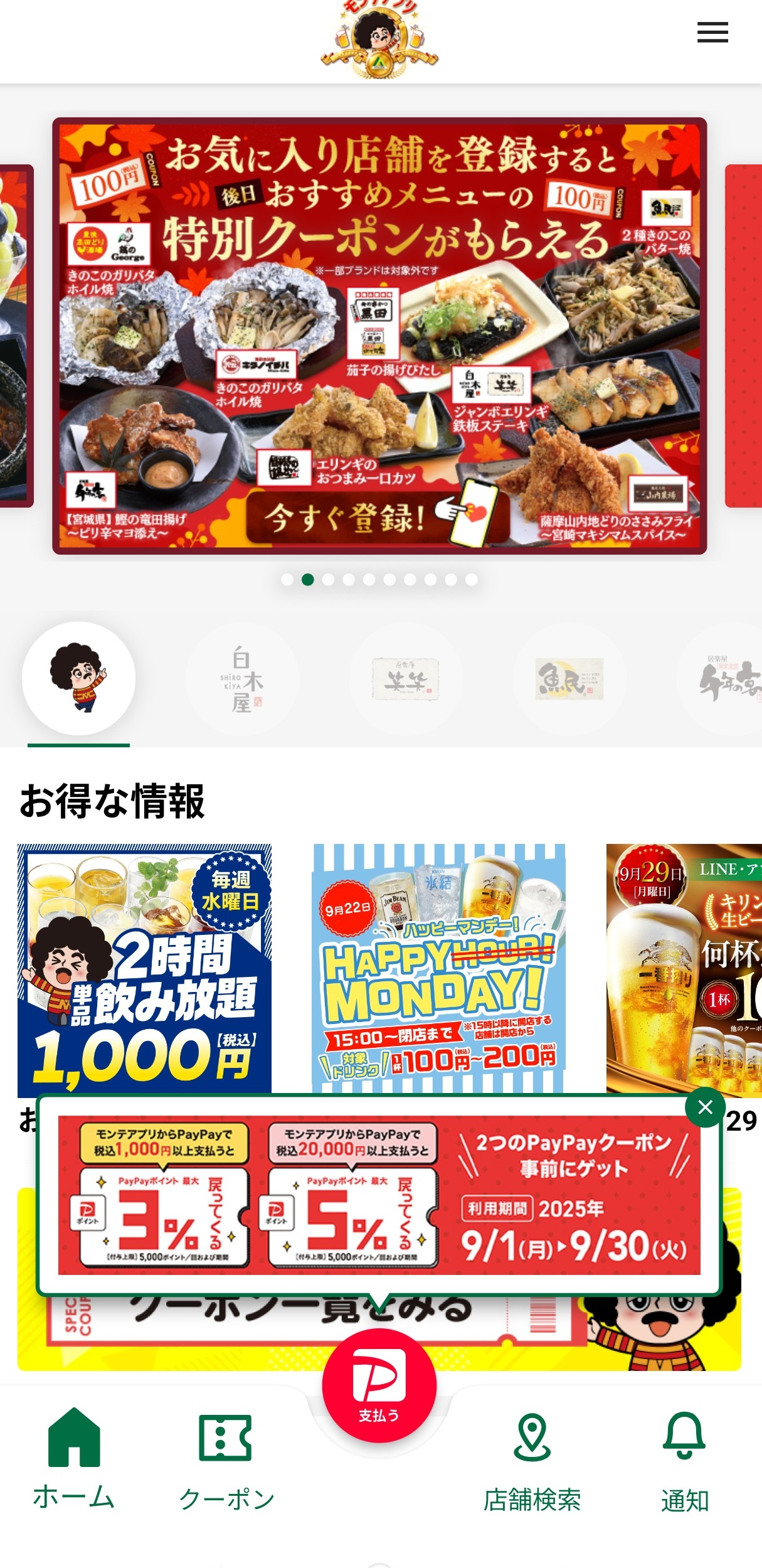Viewport: 762px width, 1568px height.
Task: Jump to the last carousel page dot
Action: [x=471, y=579]
